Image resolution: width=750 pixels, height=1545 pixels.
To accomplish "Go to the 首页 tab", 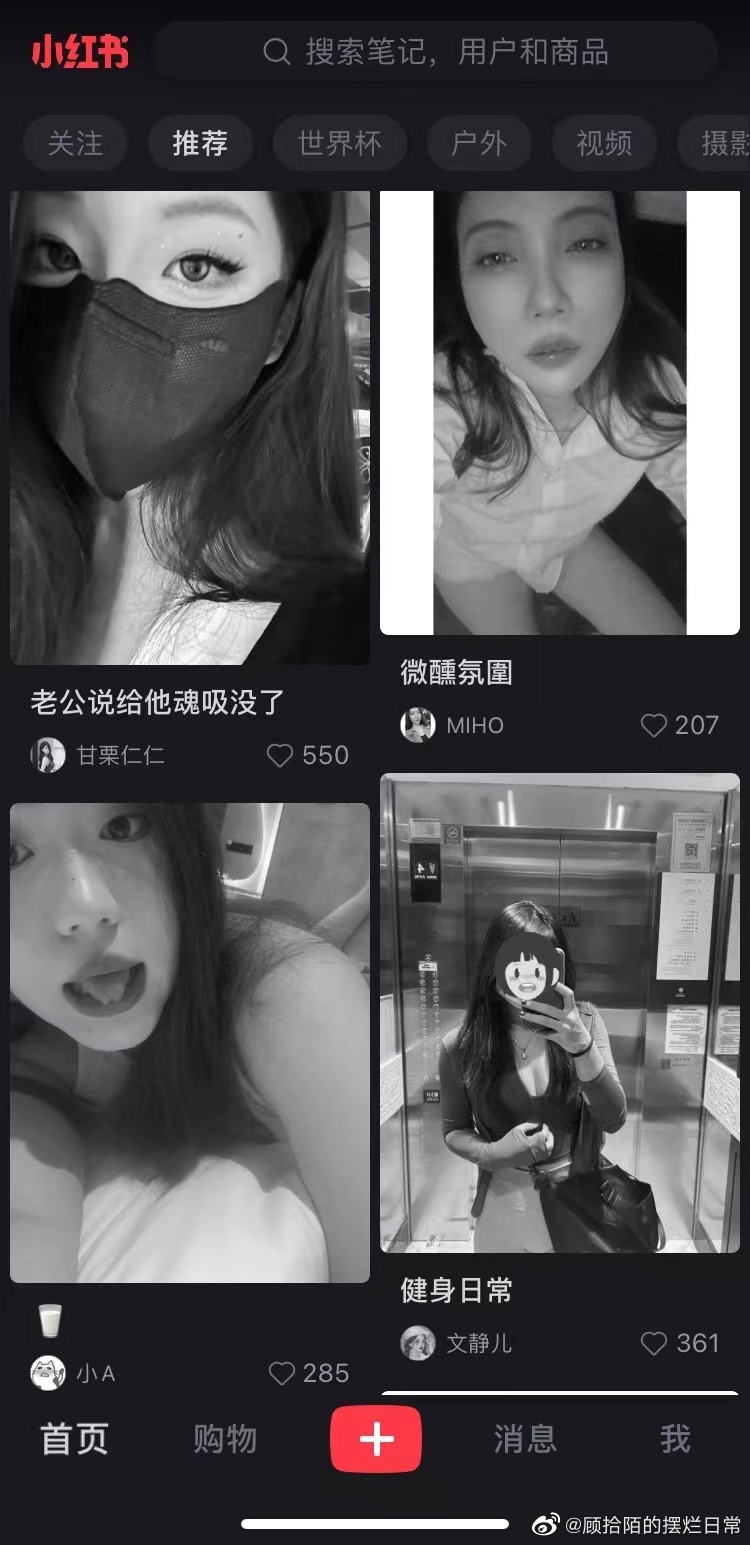I will pos(74,1439).
